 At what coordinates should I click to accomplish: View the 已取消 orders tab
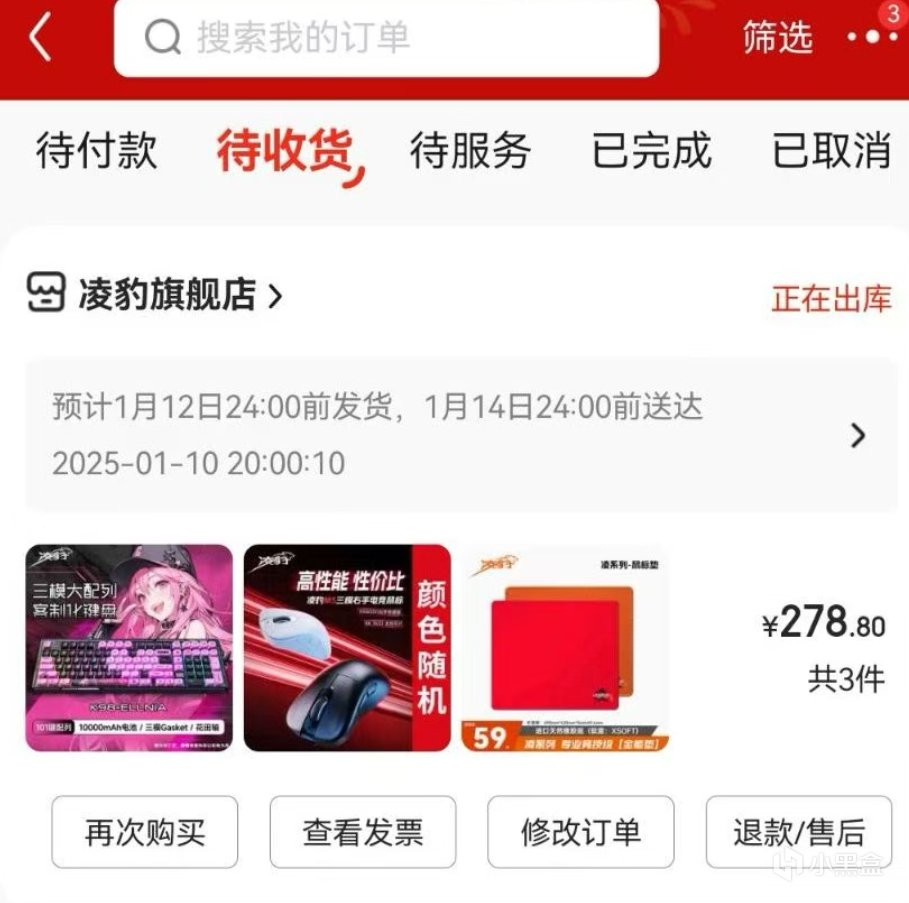(831, 152)
